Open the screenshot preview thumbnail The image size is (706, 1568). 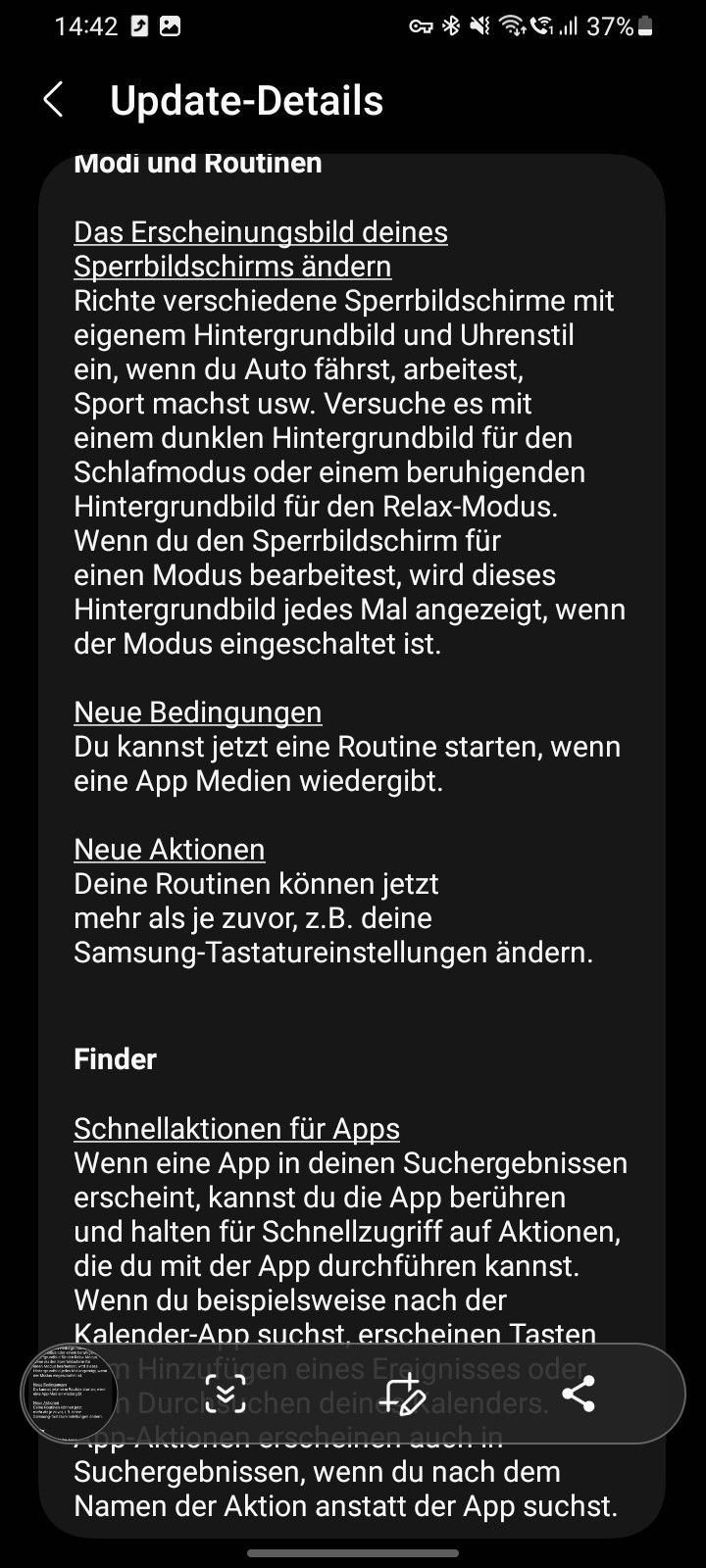coord(70,1394)
